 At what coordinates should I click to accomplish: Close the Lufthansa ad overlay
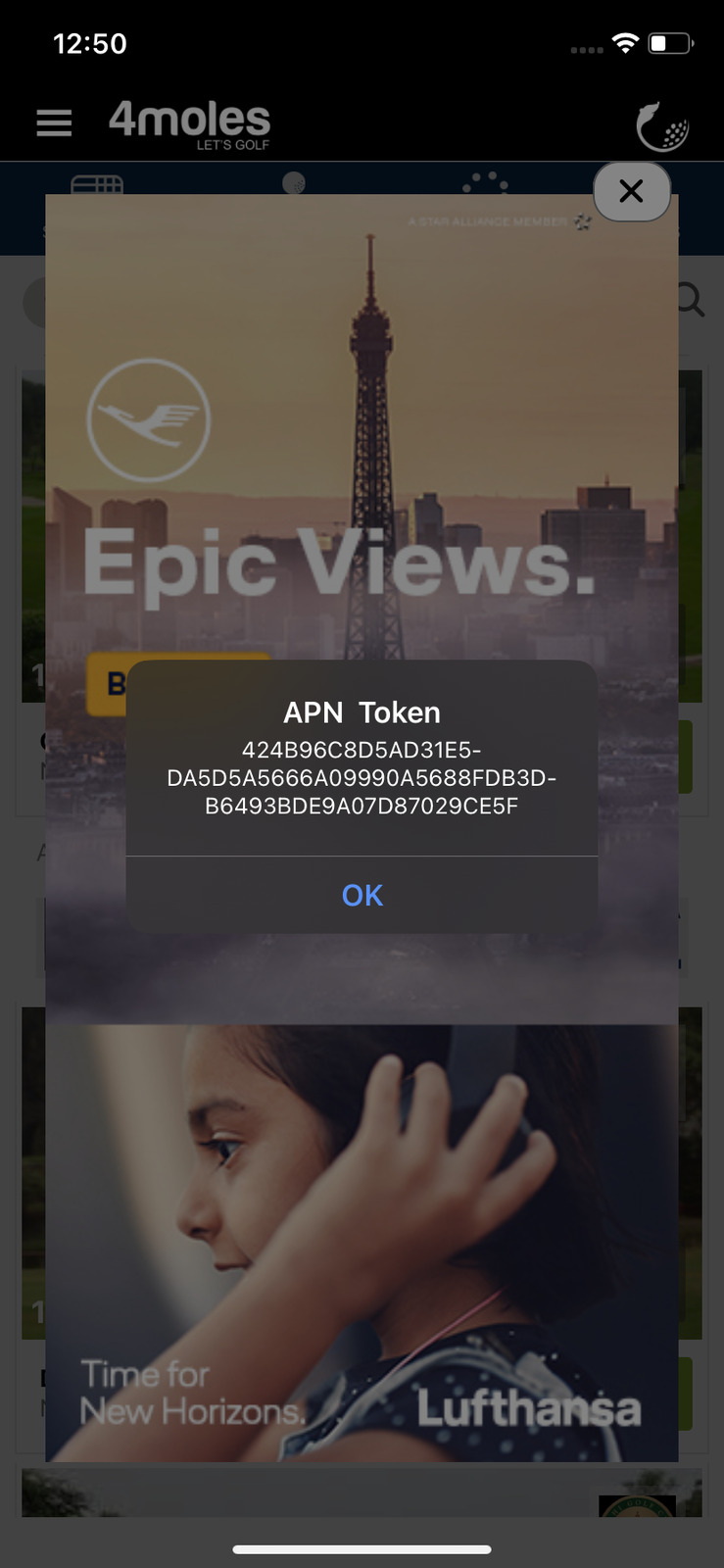point(632,191)
